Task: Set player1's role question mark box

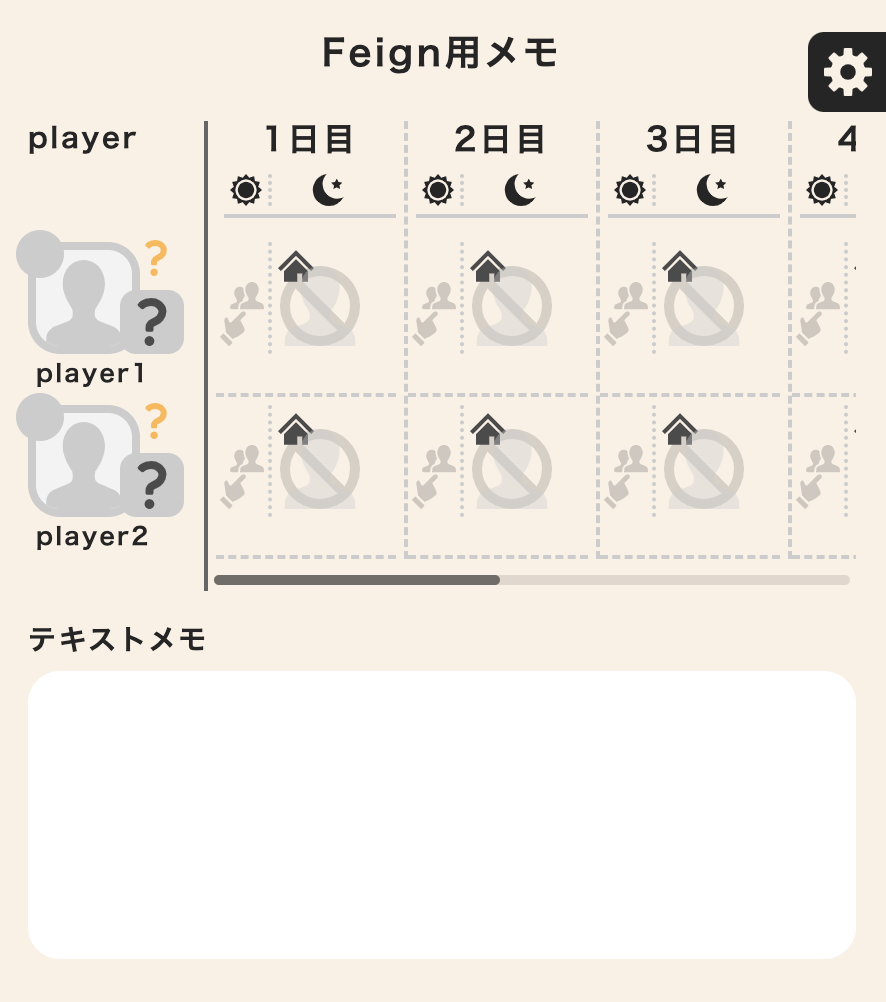Action: (152, 322)
